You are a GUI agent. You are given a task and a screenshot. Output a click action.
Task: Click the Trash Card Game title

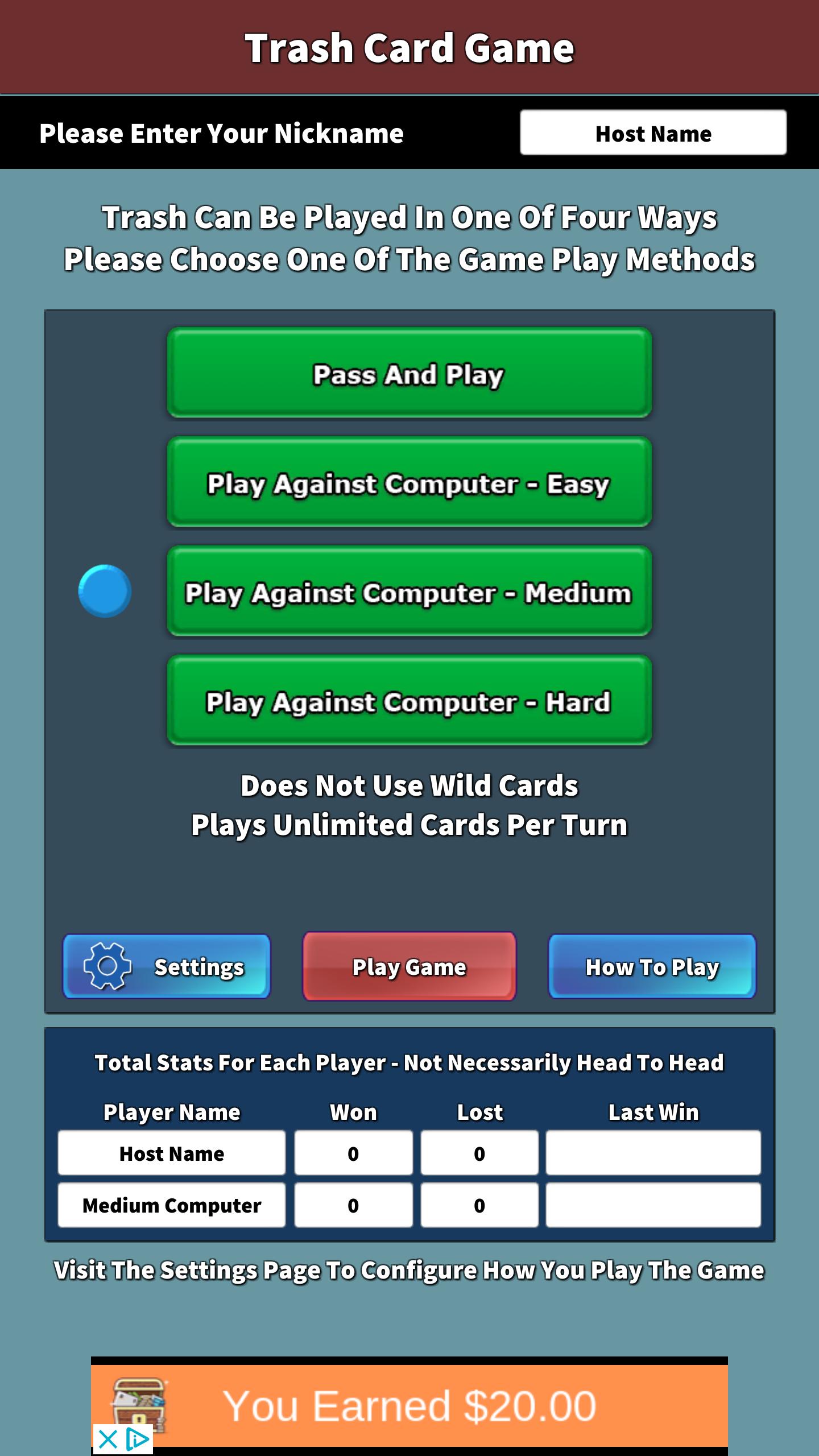(x=409, y=48)
